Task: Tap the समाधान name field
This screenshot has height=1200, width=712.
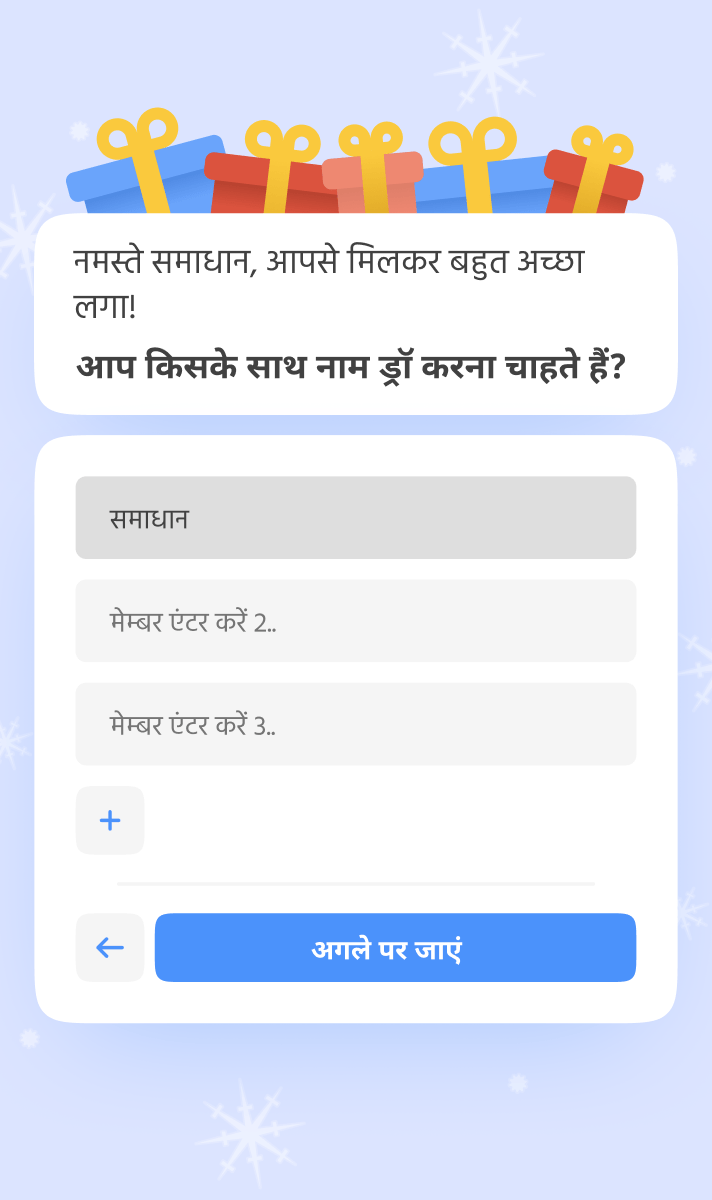Action: tap(355, 518)
